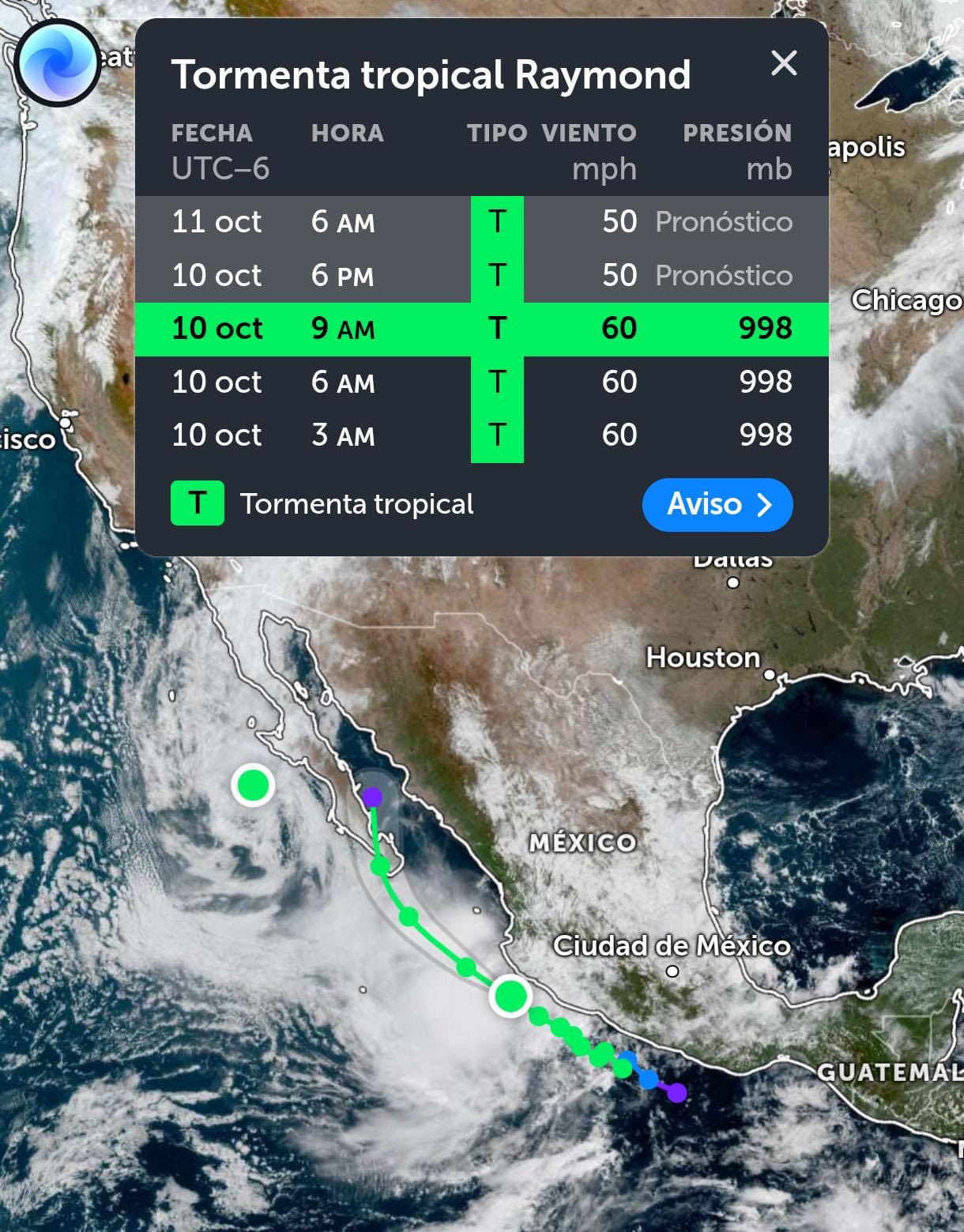Viewport: 964px width, 1232px height.
Task: Select the 10 oct 6 PM forecast row
Action: click(481, 276)
